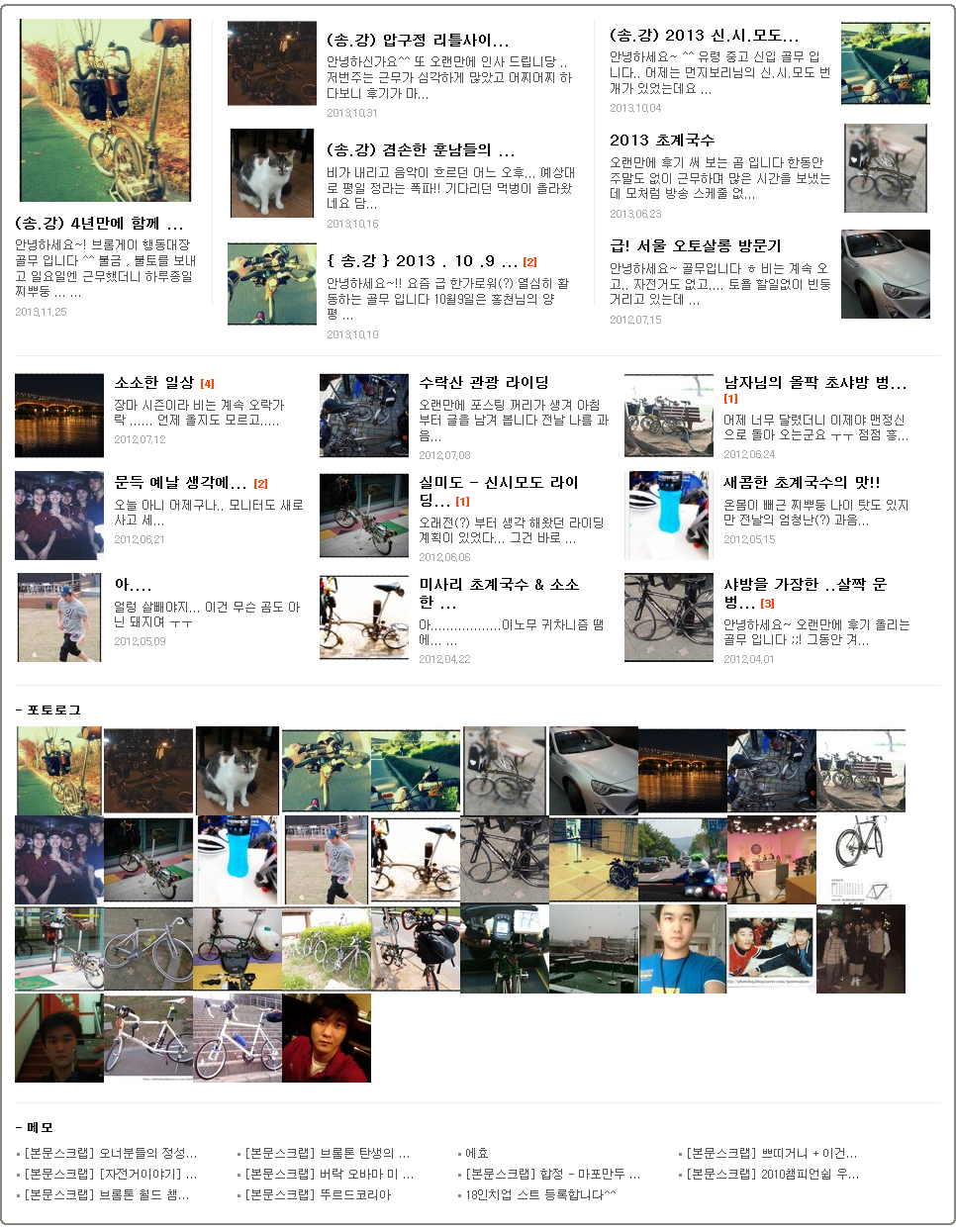Image resolution: width=956 pixels, height=1232 pixels.
Task: Open the post '(송.강) 겸손한 훈남들의'
Action: pos(409,149)
